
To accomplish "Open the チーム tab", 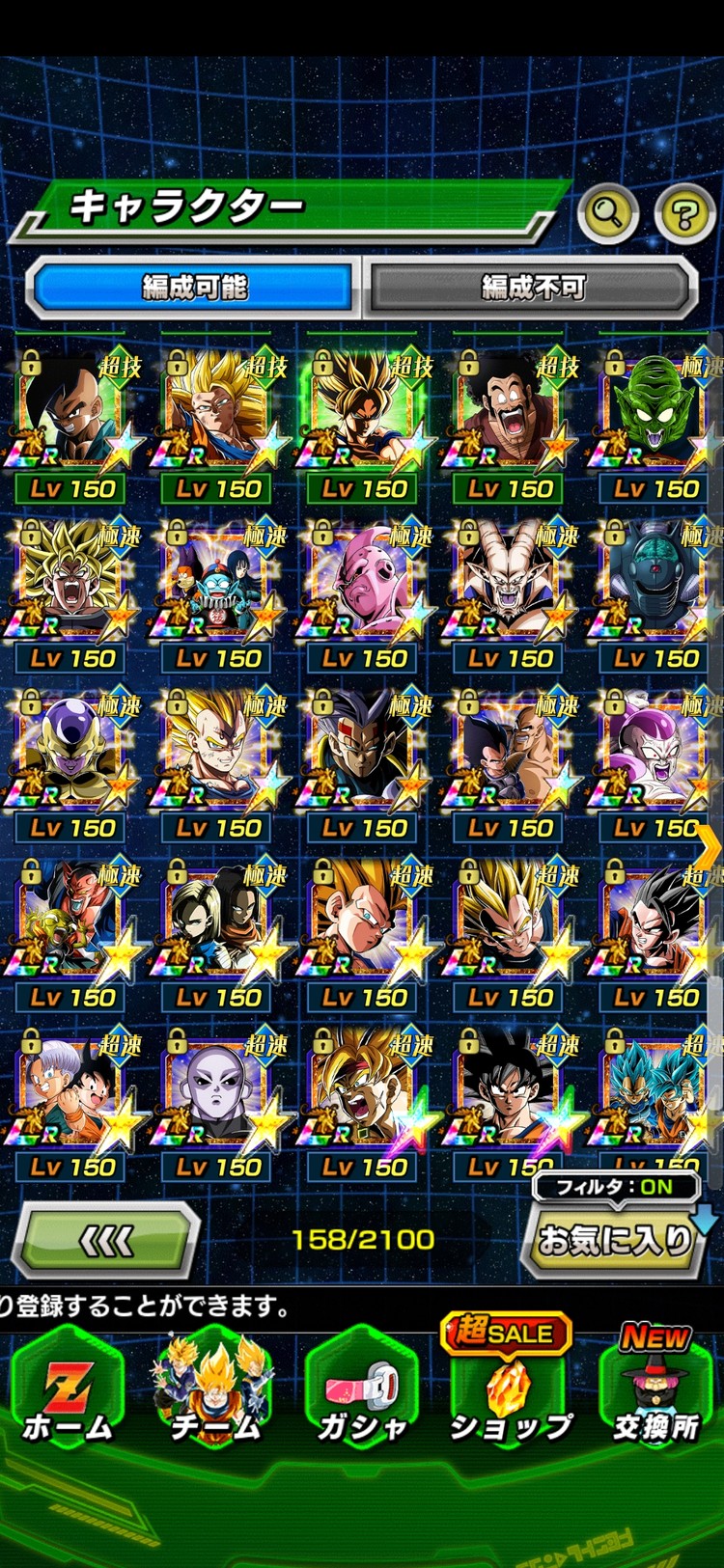I will (x=214, y=1391).
